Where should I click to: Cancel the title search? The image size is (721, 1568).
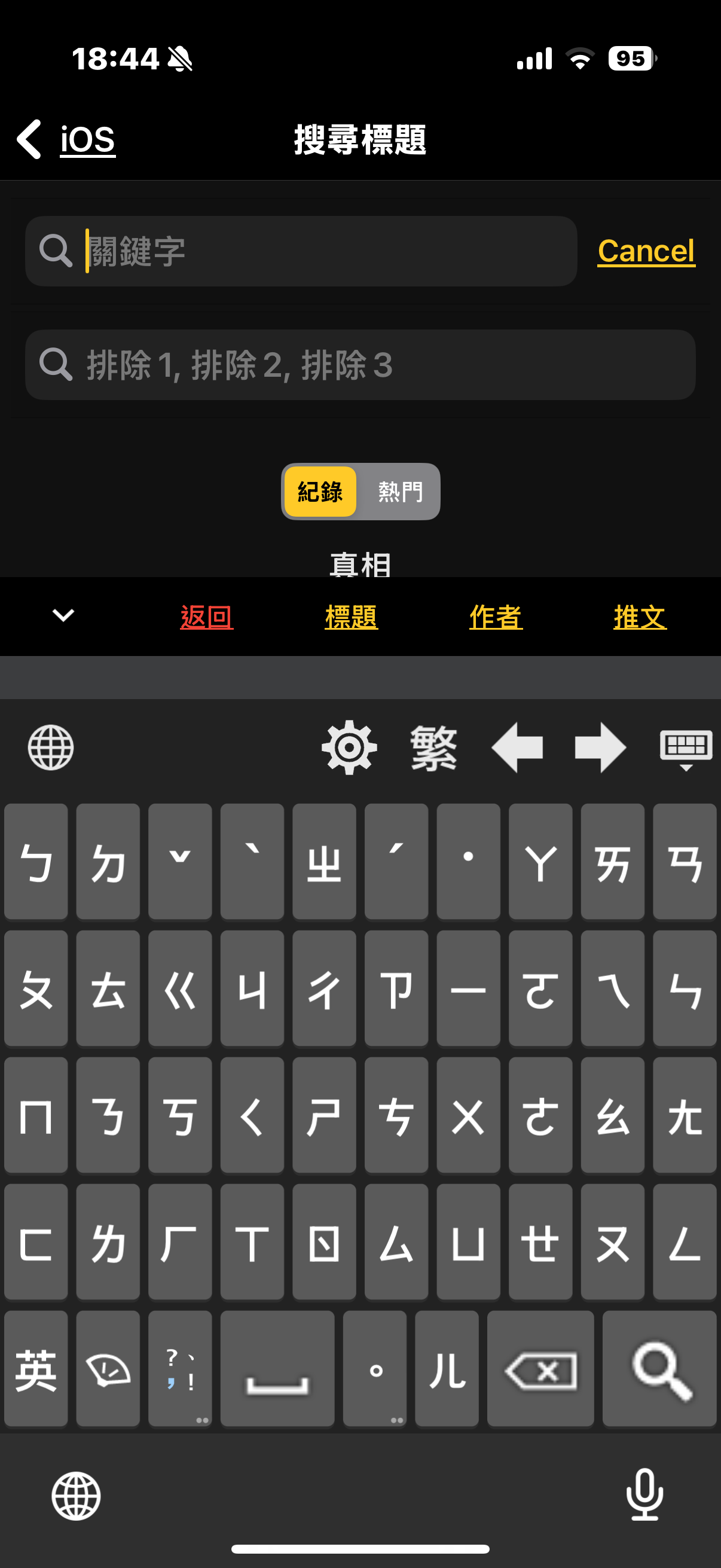click(x=646, y=251)
